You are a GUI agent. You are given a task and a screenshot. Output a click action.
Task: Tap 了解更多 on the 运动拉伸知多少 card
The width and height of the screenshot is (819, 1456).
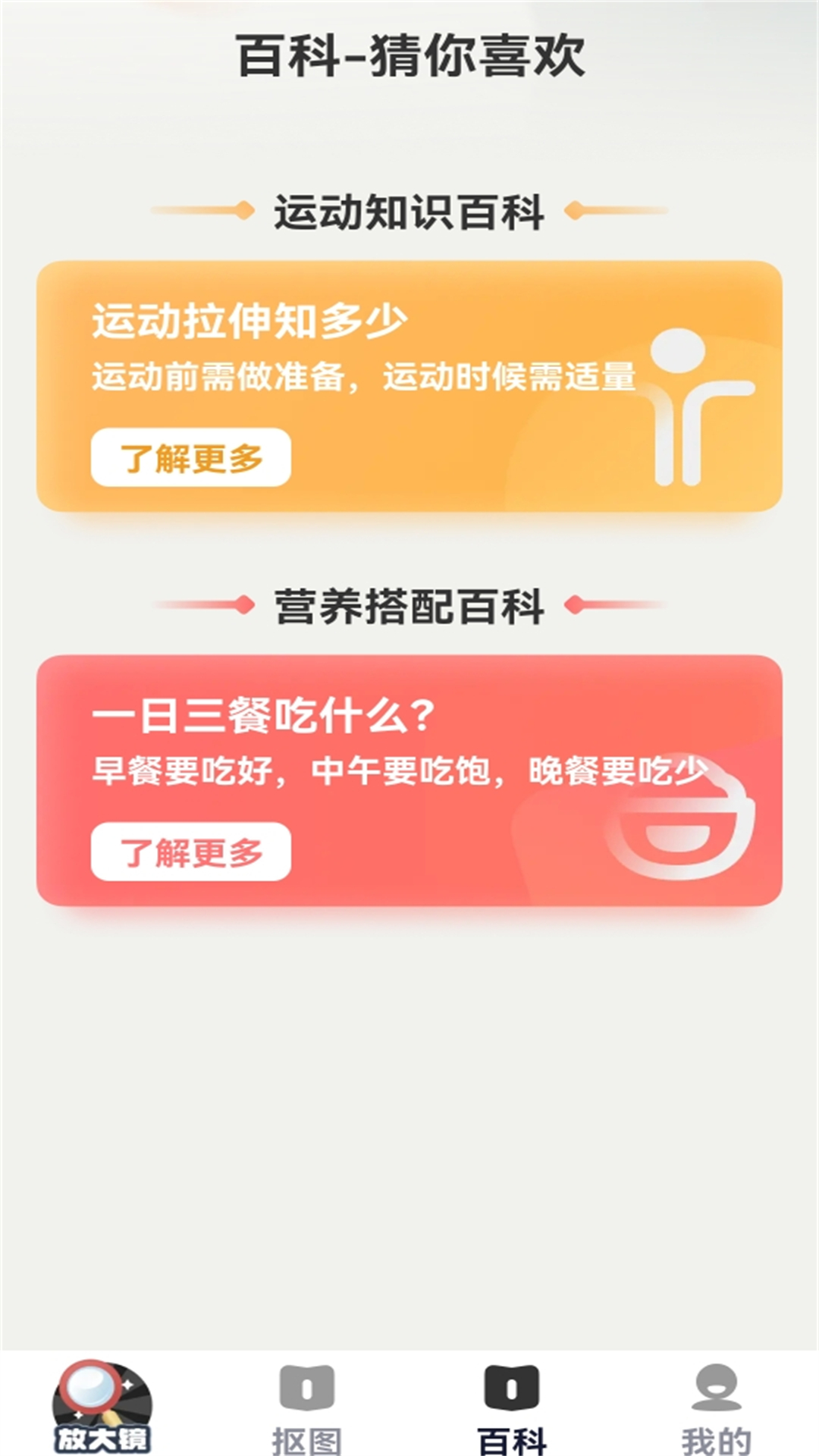click(191, 457)
